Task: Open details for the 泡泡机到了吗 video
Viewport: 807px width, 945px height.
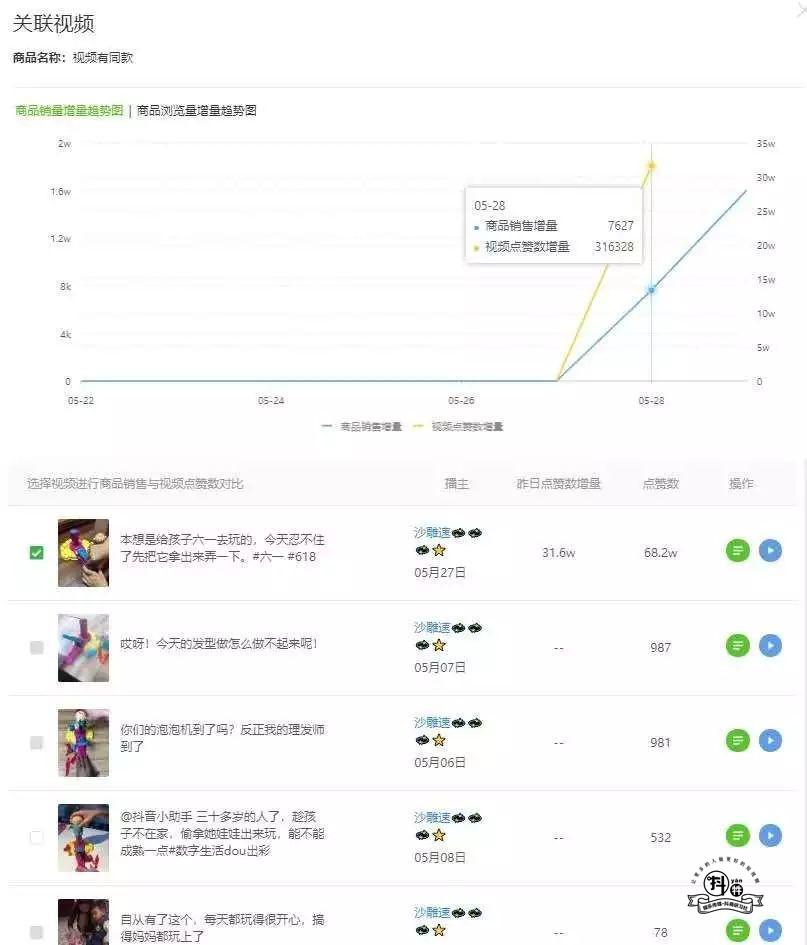Action: [x=737, y=740]
